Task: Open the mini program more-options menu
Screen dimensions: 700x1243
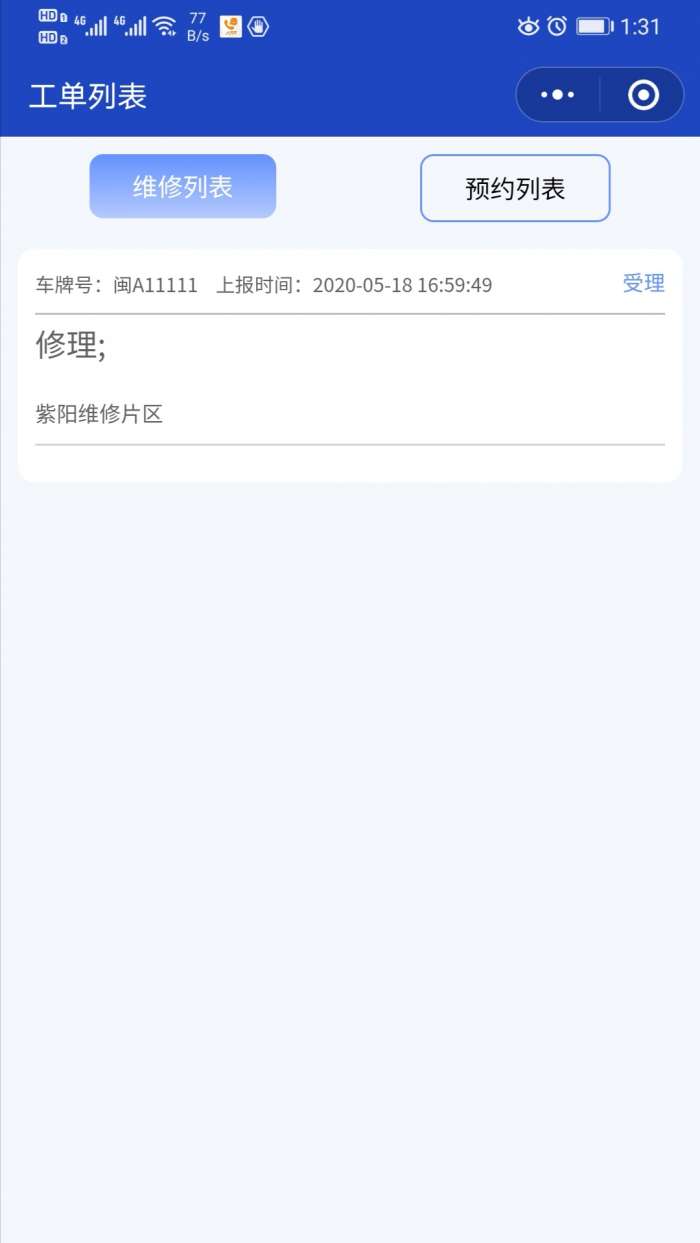Action: pyautogui.click(x=557, y=95)
